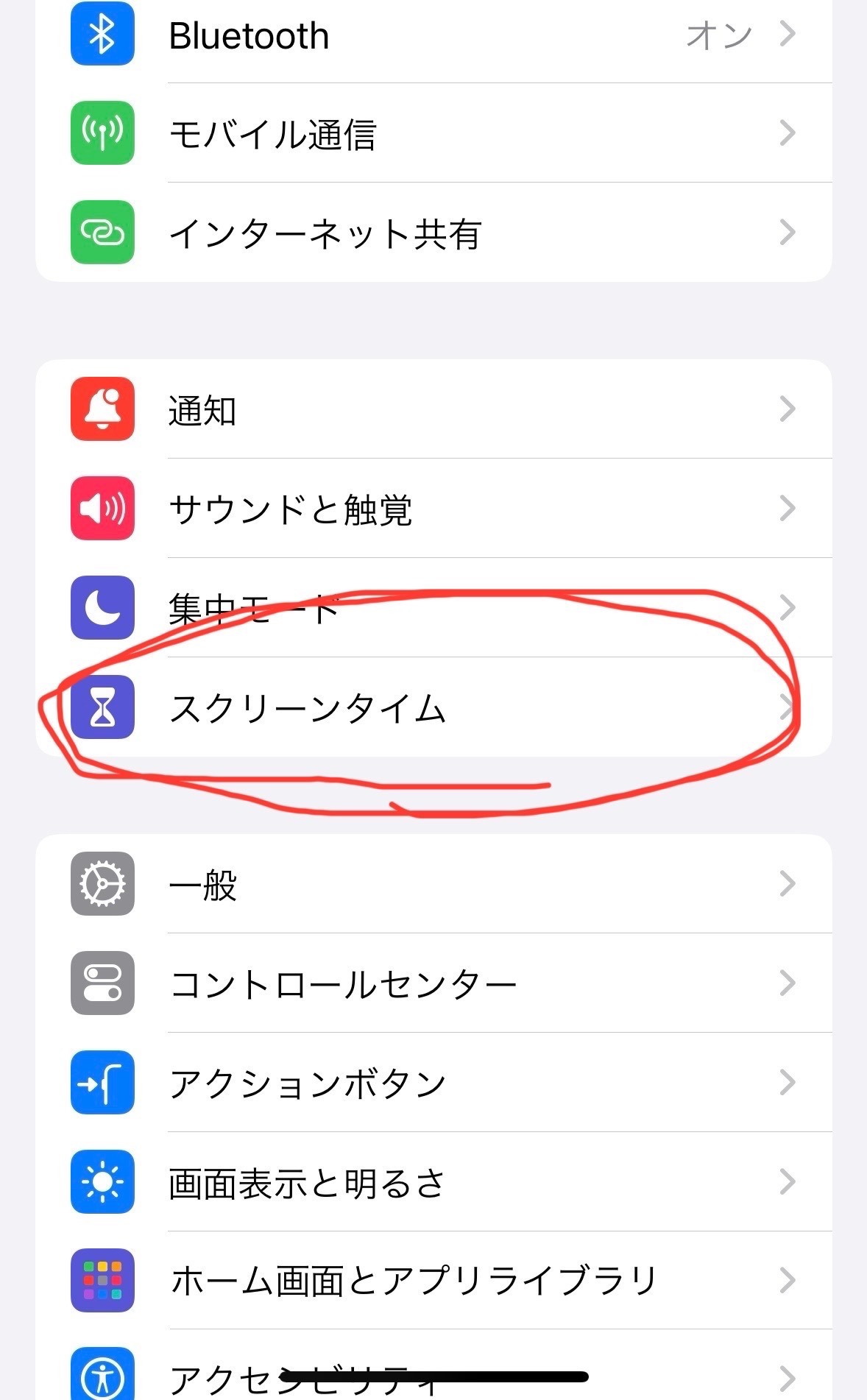867x1400 pixels.
Task: Open 集中モード settings
Action: click(x=433, y=608)
